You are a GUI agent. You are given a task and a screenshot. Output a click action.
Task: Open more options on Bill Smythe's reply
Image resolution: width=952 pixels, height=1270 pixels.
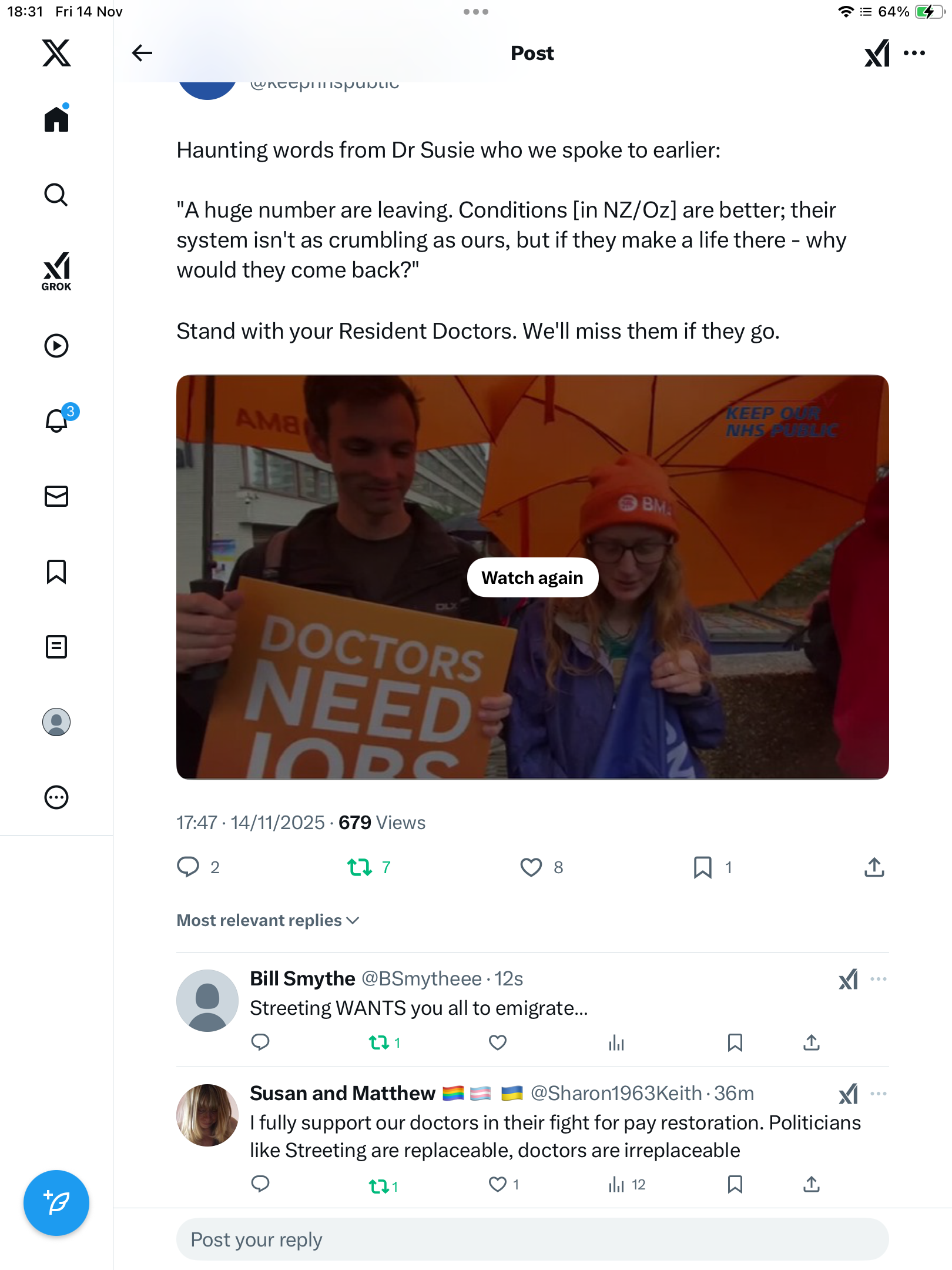(x=878, y=979)
